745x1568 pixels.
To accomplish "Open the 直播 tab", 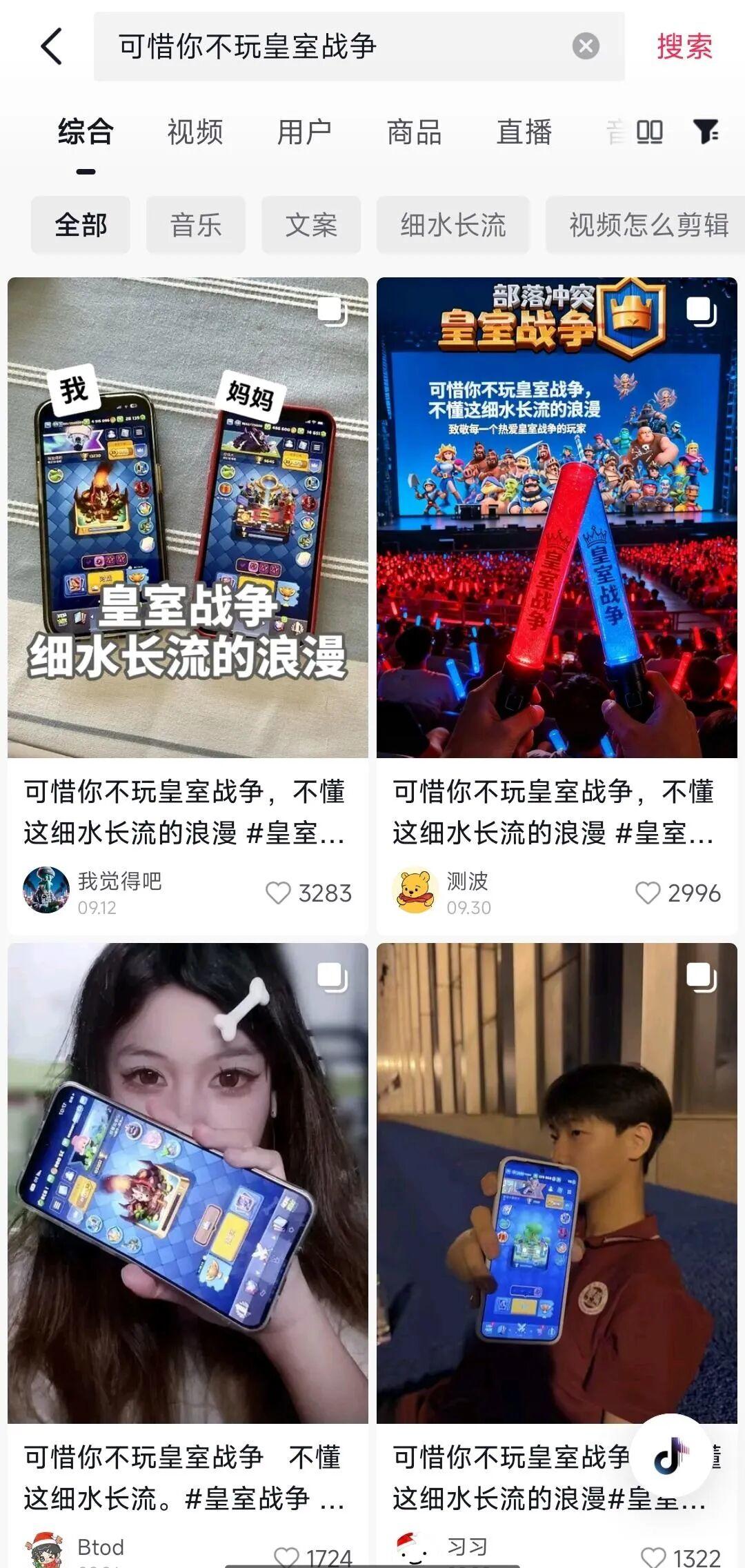I will 524,132.
